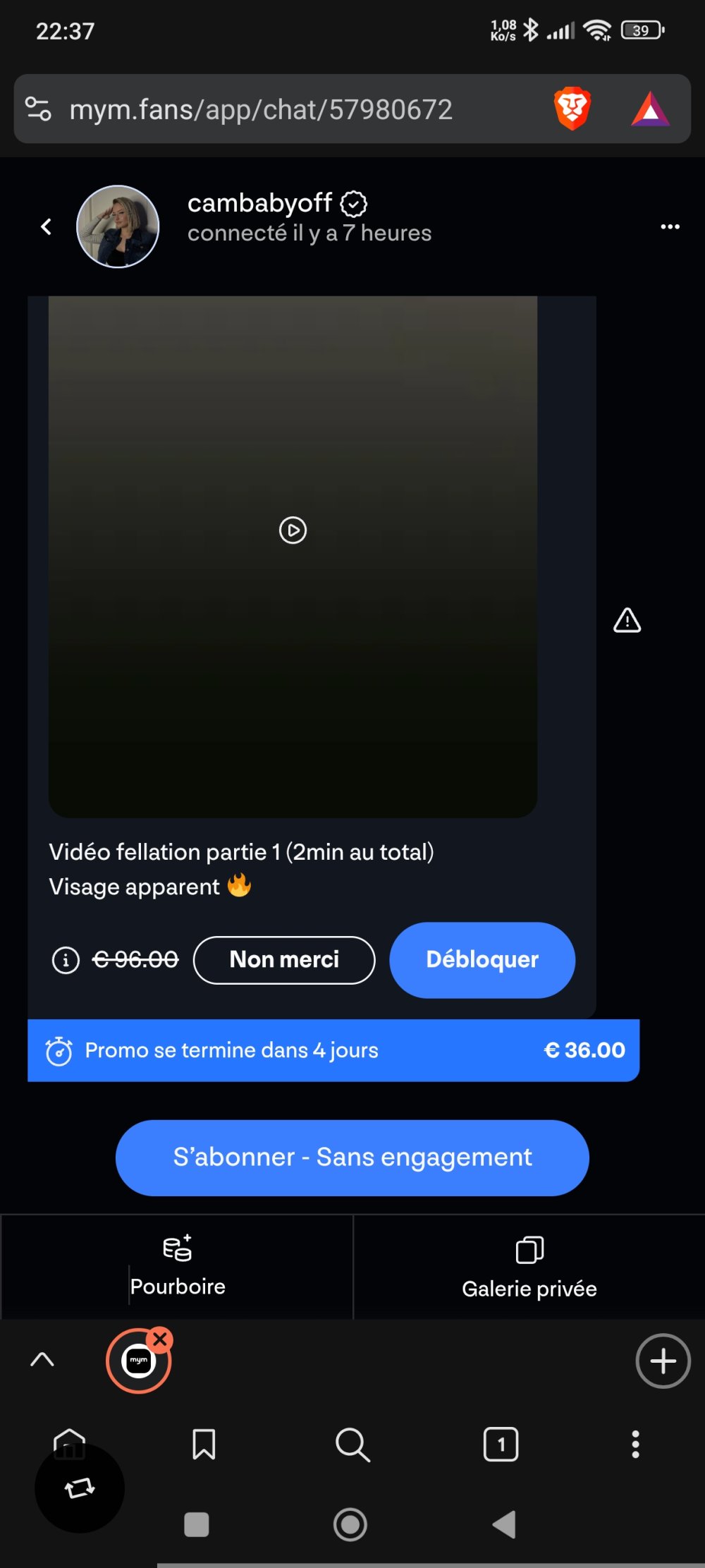
Task: Tap the search icon in bottom bar
Action: (x=352, y=1445)
